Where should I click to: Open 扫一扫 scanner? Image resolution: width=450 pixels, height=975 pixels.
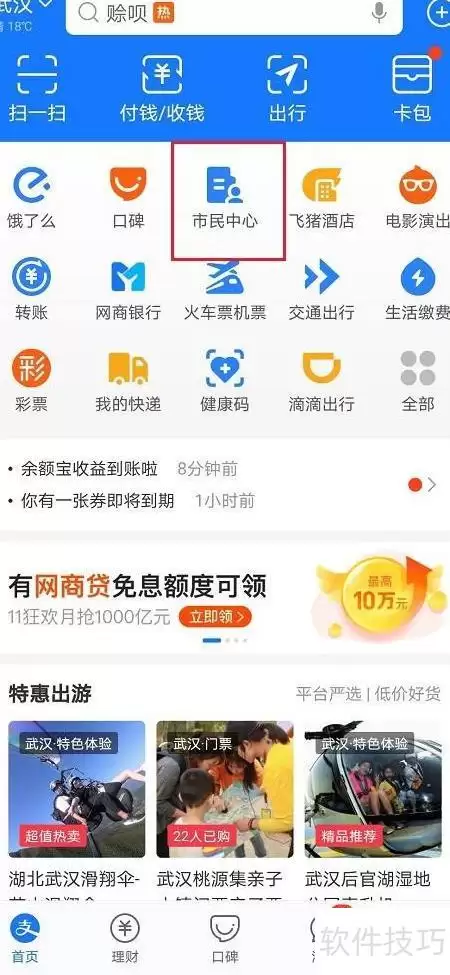coord(37,89)
